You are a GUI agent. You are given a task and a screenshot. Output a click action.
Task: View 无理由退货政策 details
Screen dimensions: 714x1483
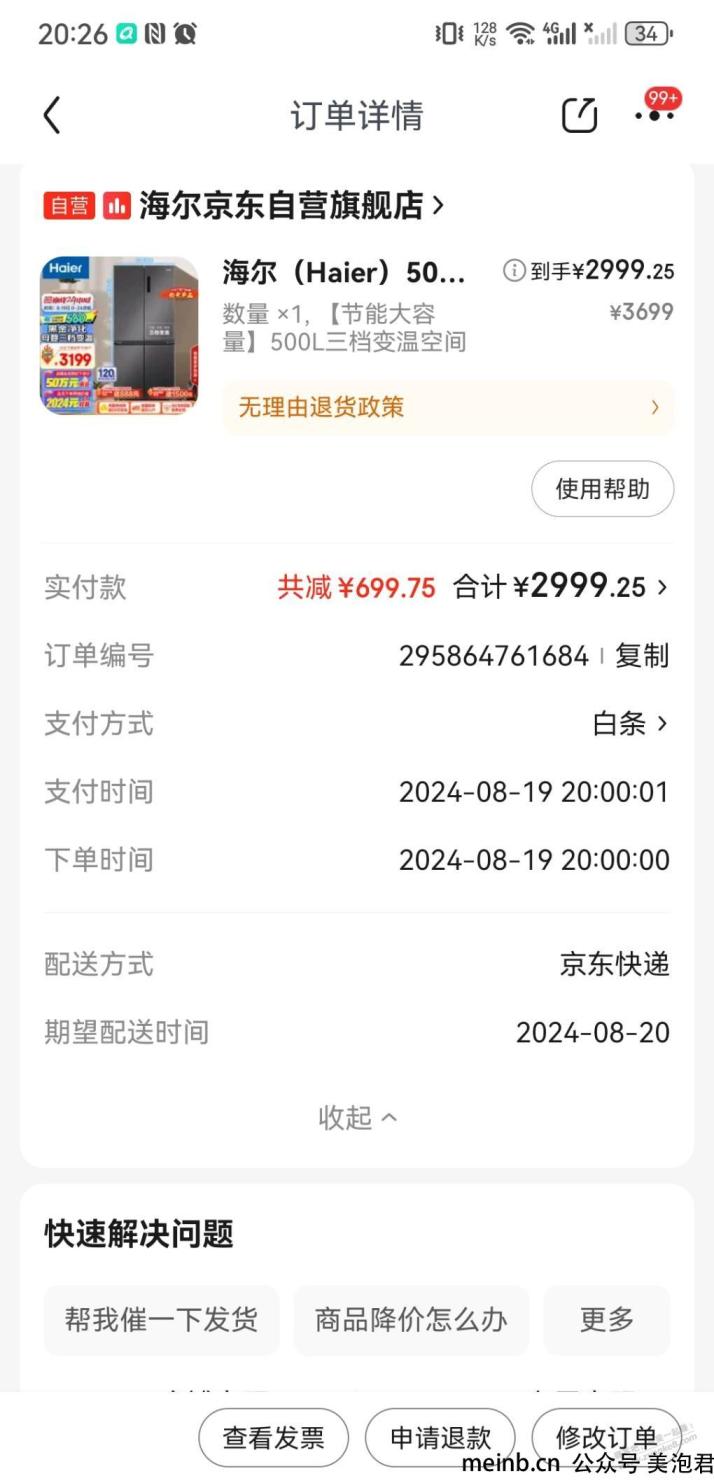click(448, 408)
